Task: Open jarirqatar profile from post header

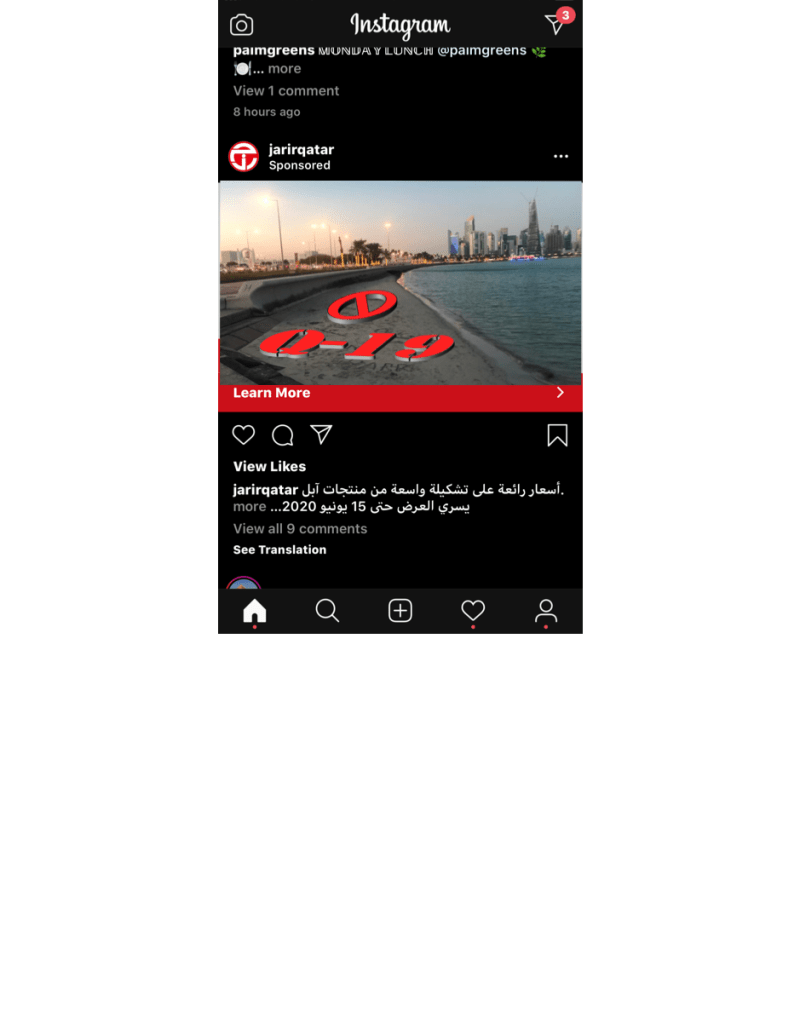Action: 301,149
